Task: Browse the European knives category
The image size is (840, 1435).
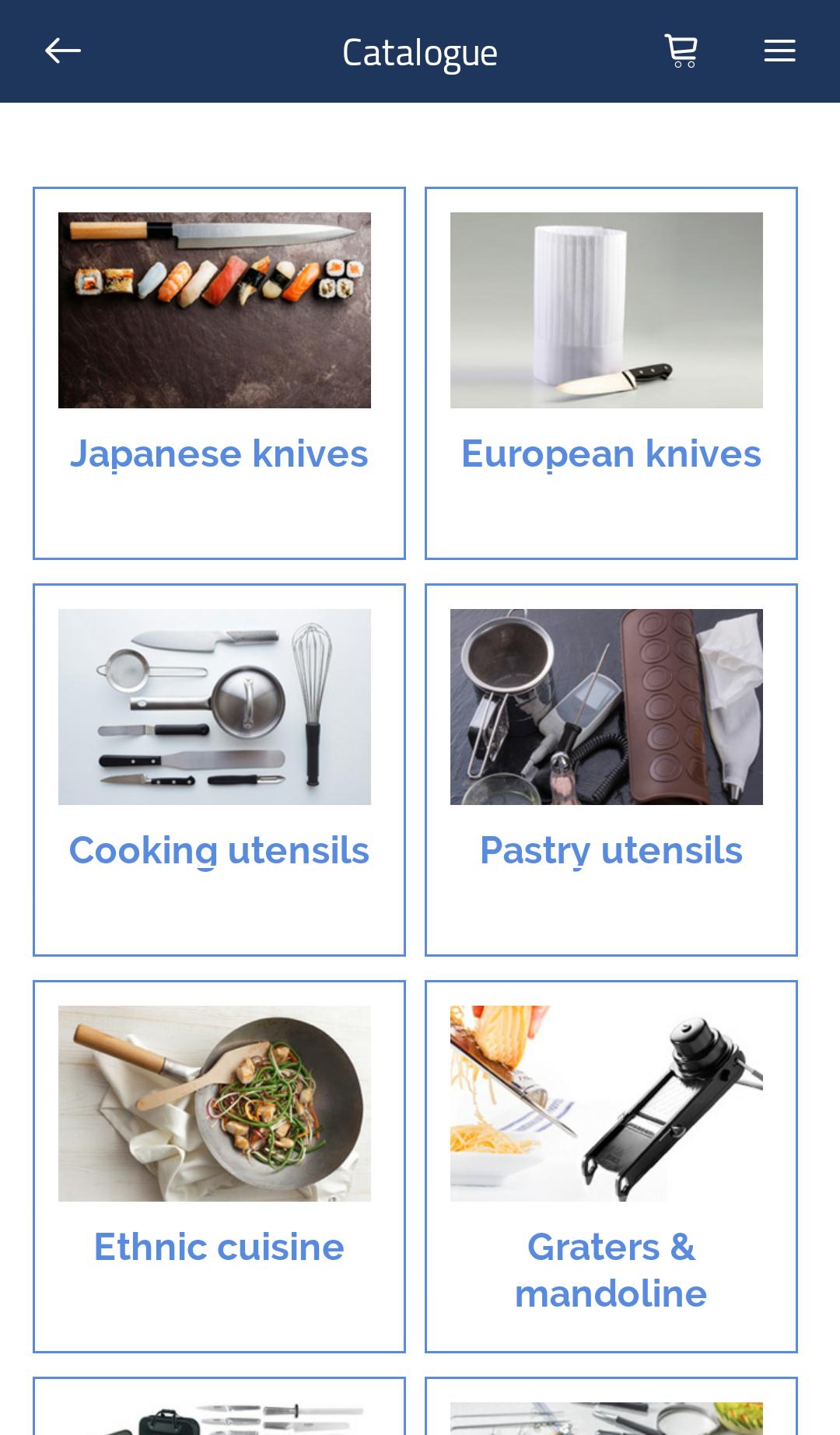Action: pos(611,373)
